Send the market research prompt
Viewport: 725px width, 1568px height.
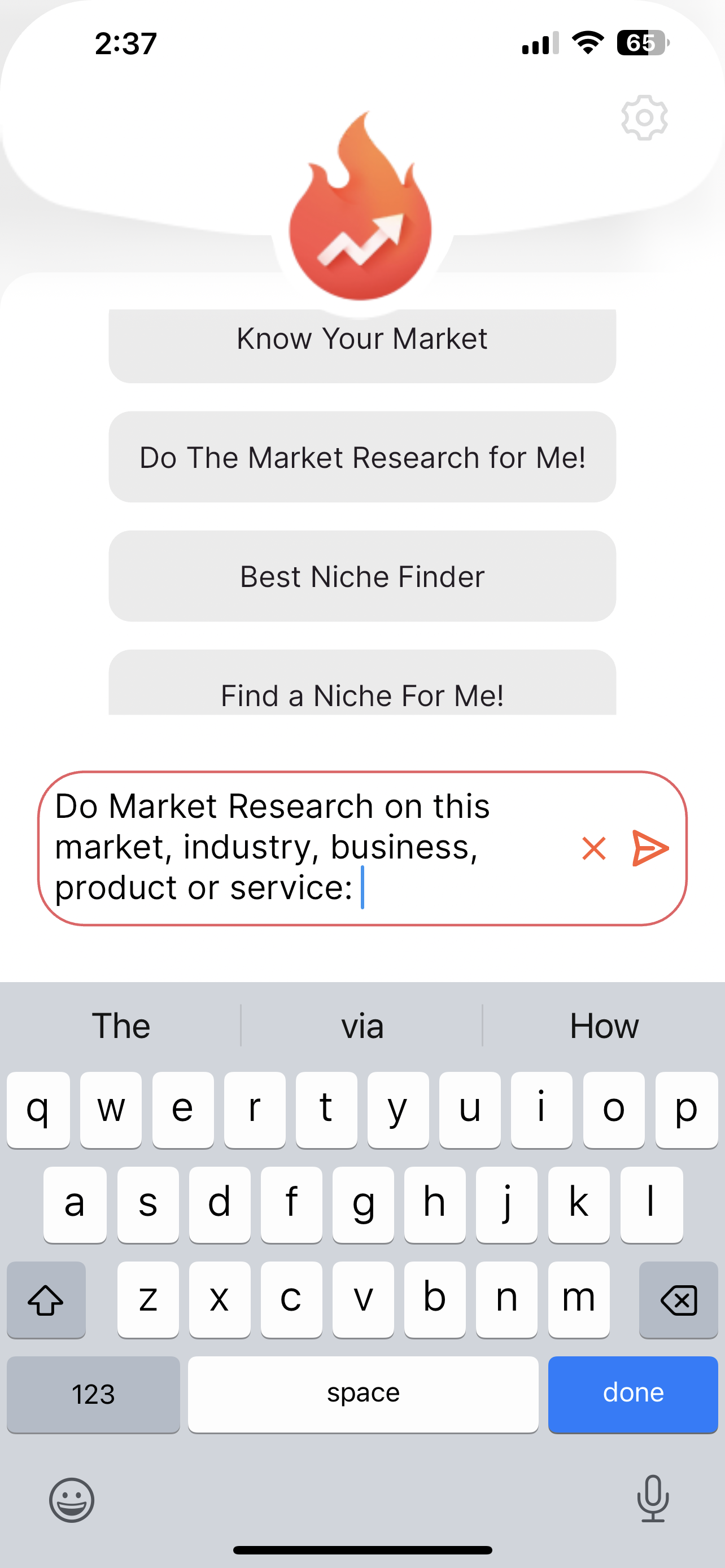click(650, 848)
